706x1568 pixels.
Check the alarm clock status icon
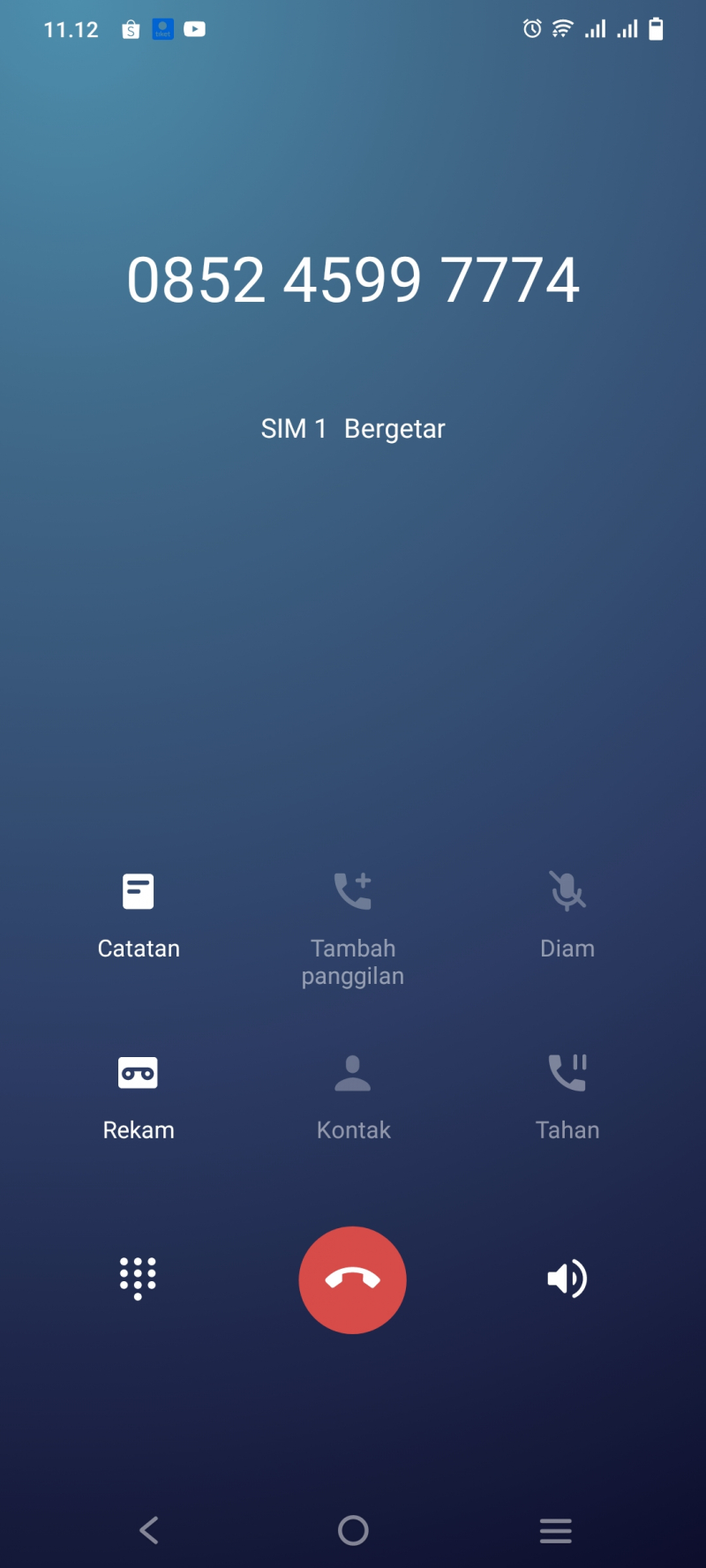tap(531, 29)
